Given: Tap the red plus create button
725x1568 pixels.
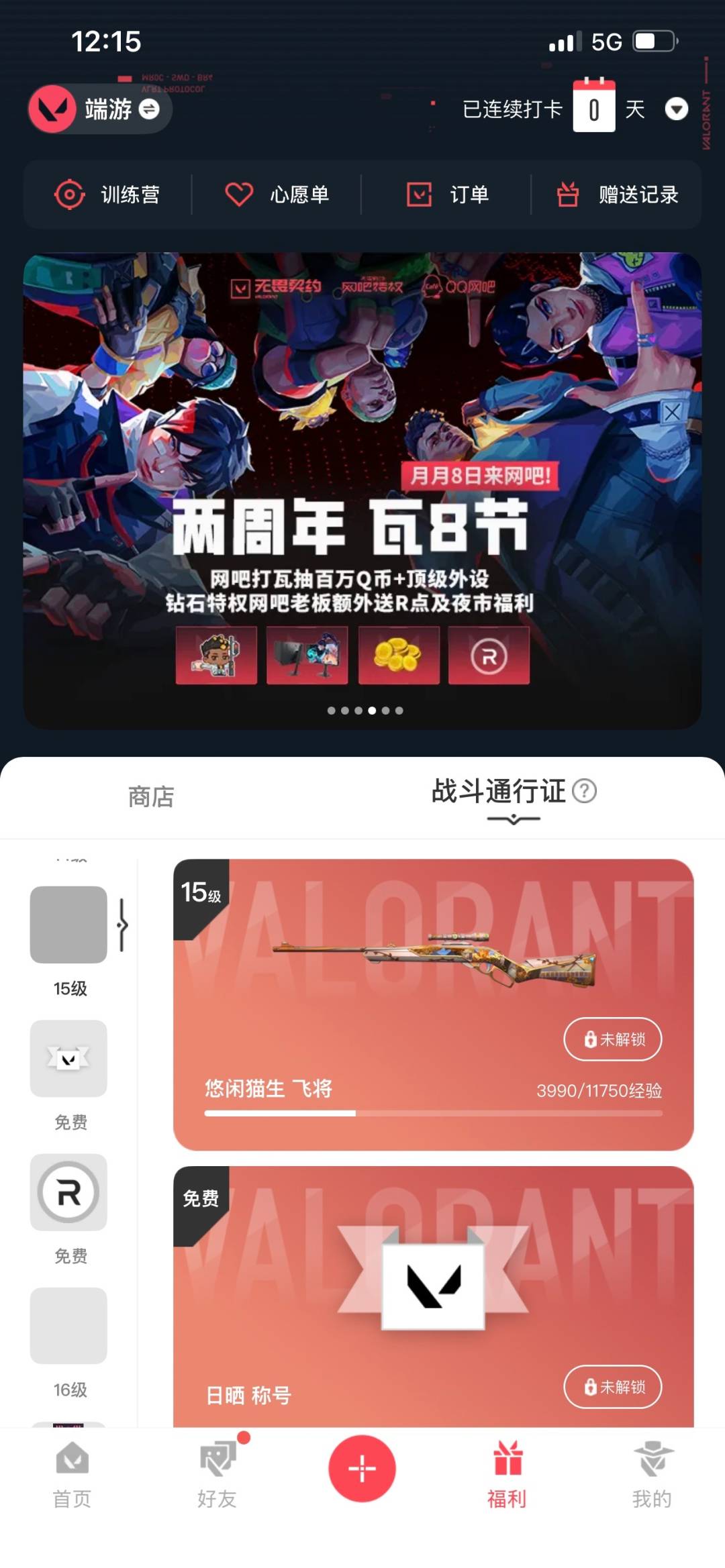Looking at the screenshot, I should [x=362, y=1468].
